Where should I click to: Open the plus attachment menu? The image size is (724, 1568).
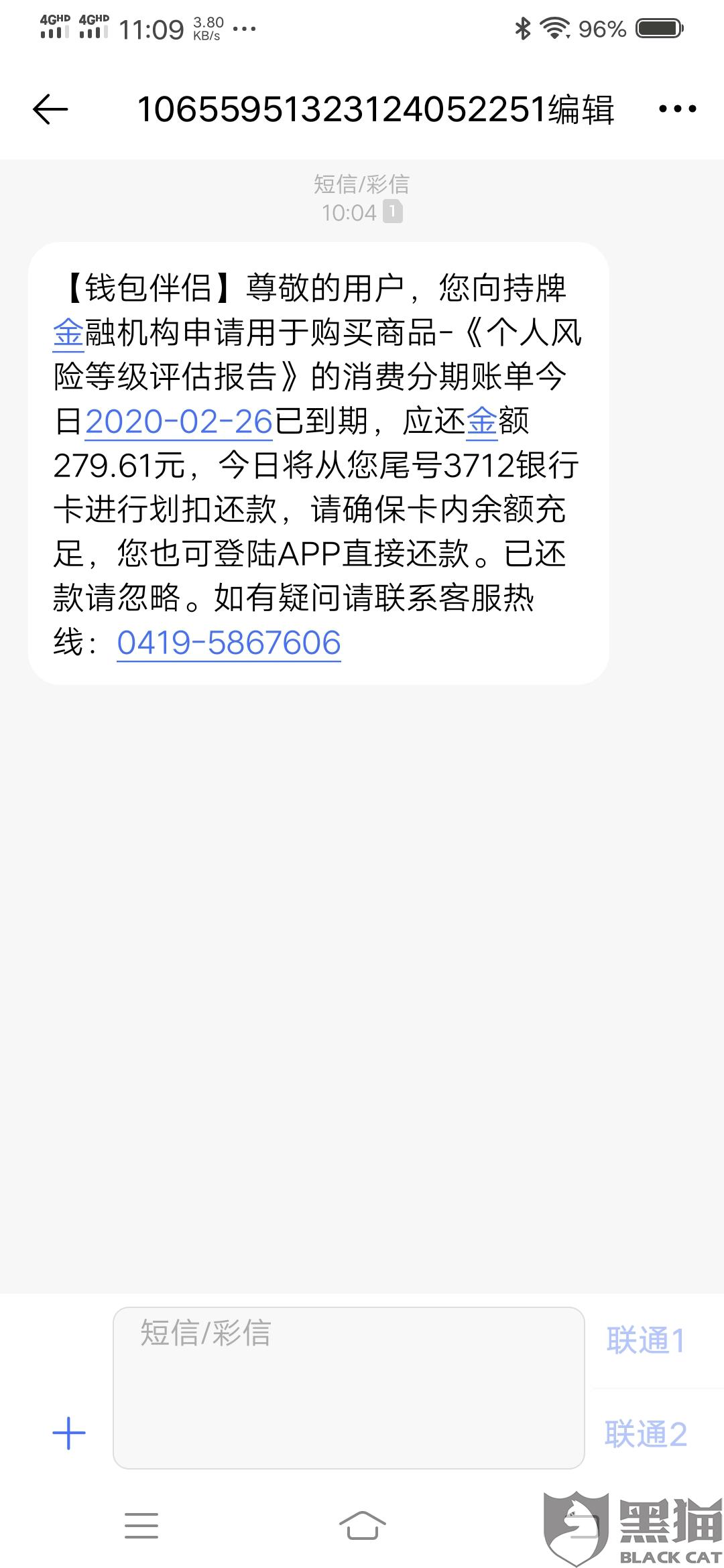tap(69, 1433)
